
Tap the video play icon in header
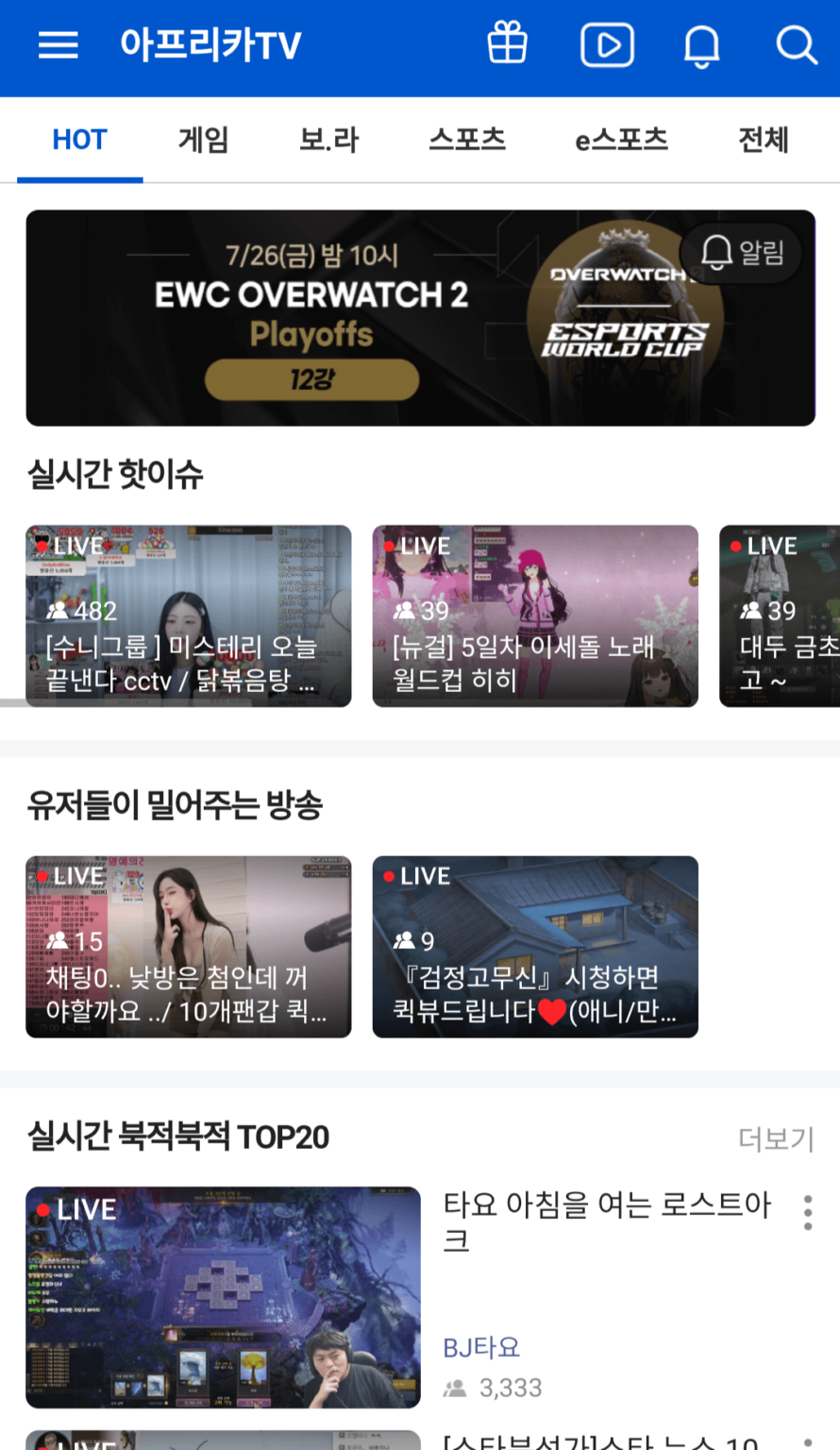coord(607,44)
